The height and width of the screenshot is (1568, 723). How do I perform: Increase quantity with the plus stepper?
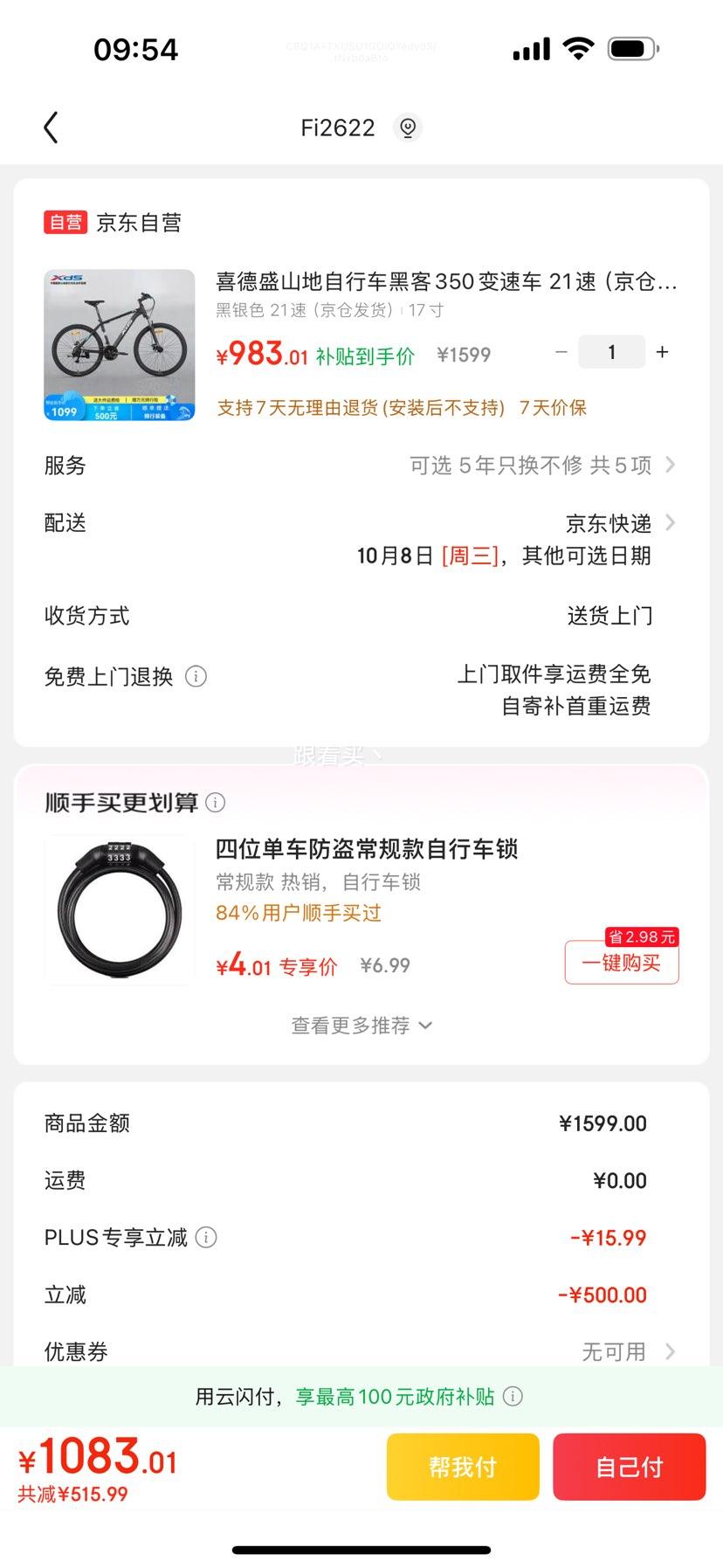[x=662, y=351]
